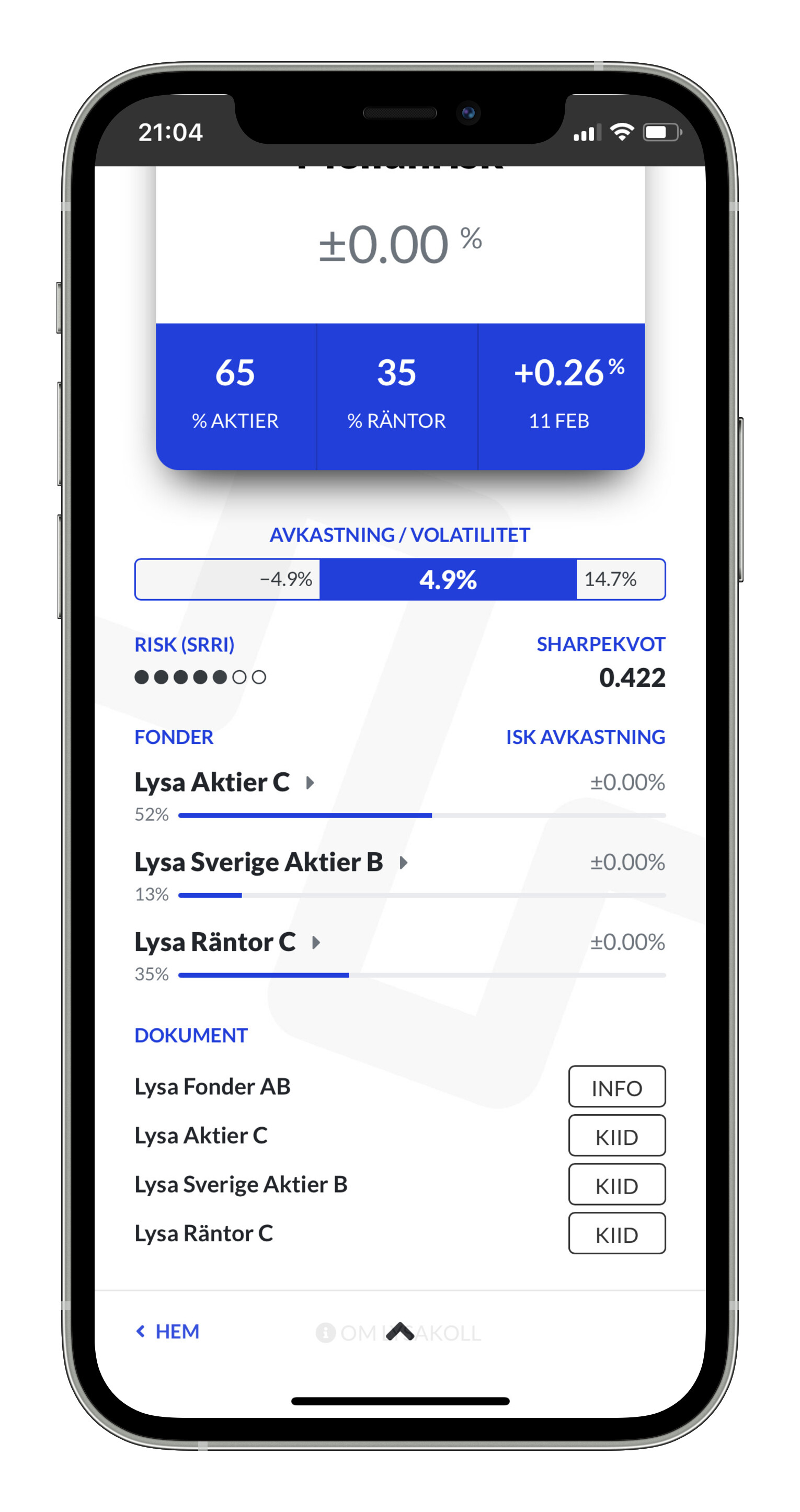This screenshot has width=800, height=1512.
Task: Open the INFO document for Lysa Fonder AB
Action: pos(616,1087)
